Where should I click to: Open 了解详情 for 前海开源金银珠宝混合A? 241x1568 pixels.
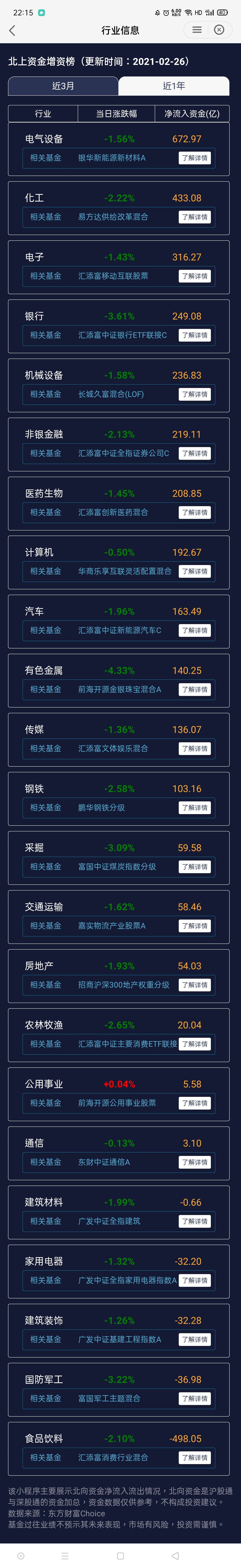[195, 690]
